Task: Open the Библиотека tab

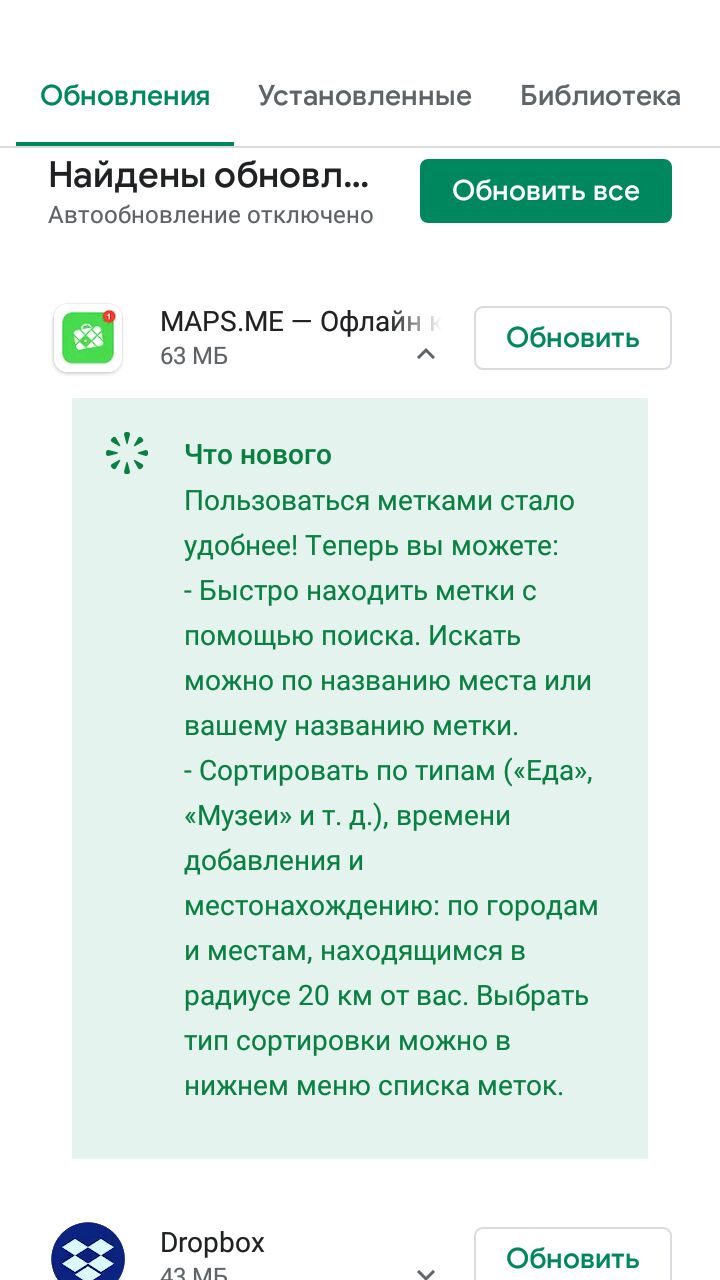Action: 600,96
